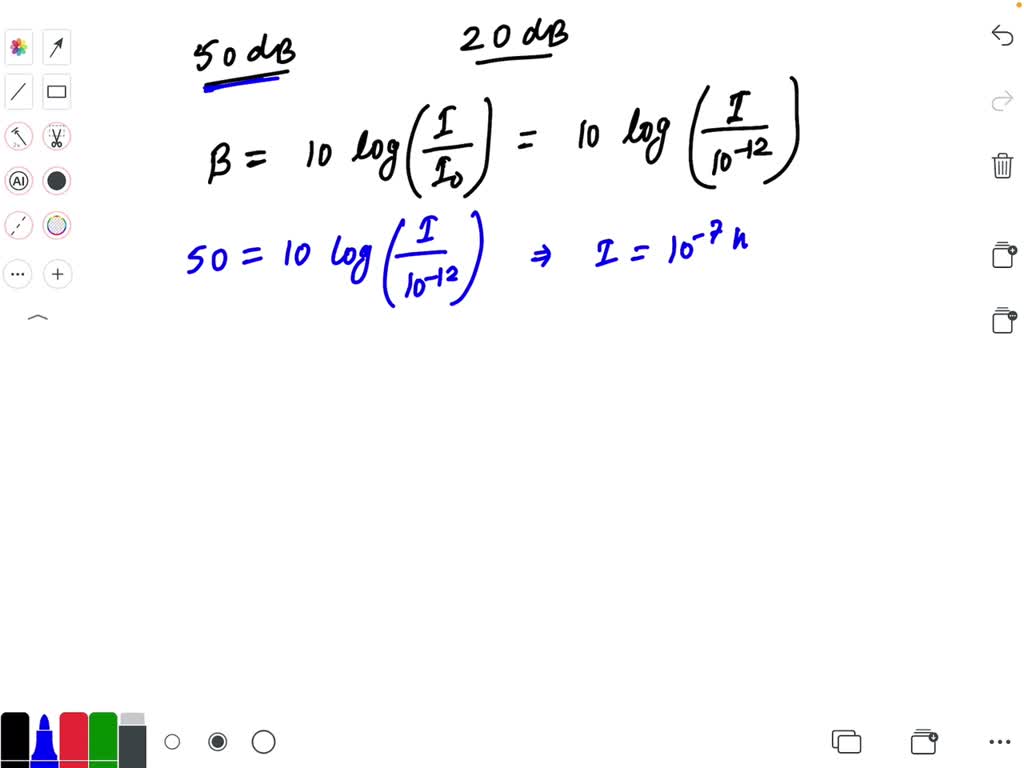Switch to the red marker

(74, 742)
